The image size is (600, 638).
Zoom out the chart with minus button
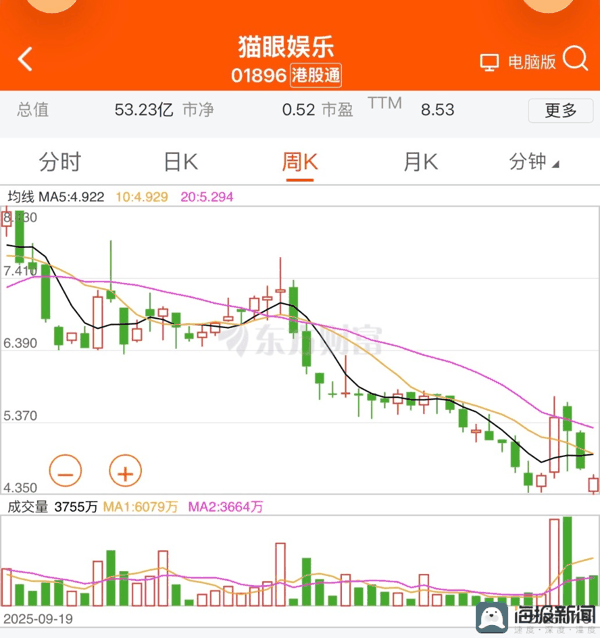pyautogui.click(x=65, y=471)
